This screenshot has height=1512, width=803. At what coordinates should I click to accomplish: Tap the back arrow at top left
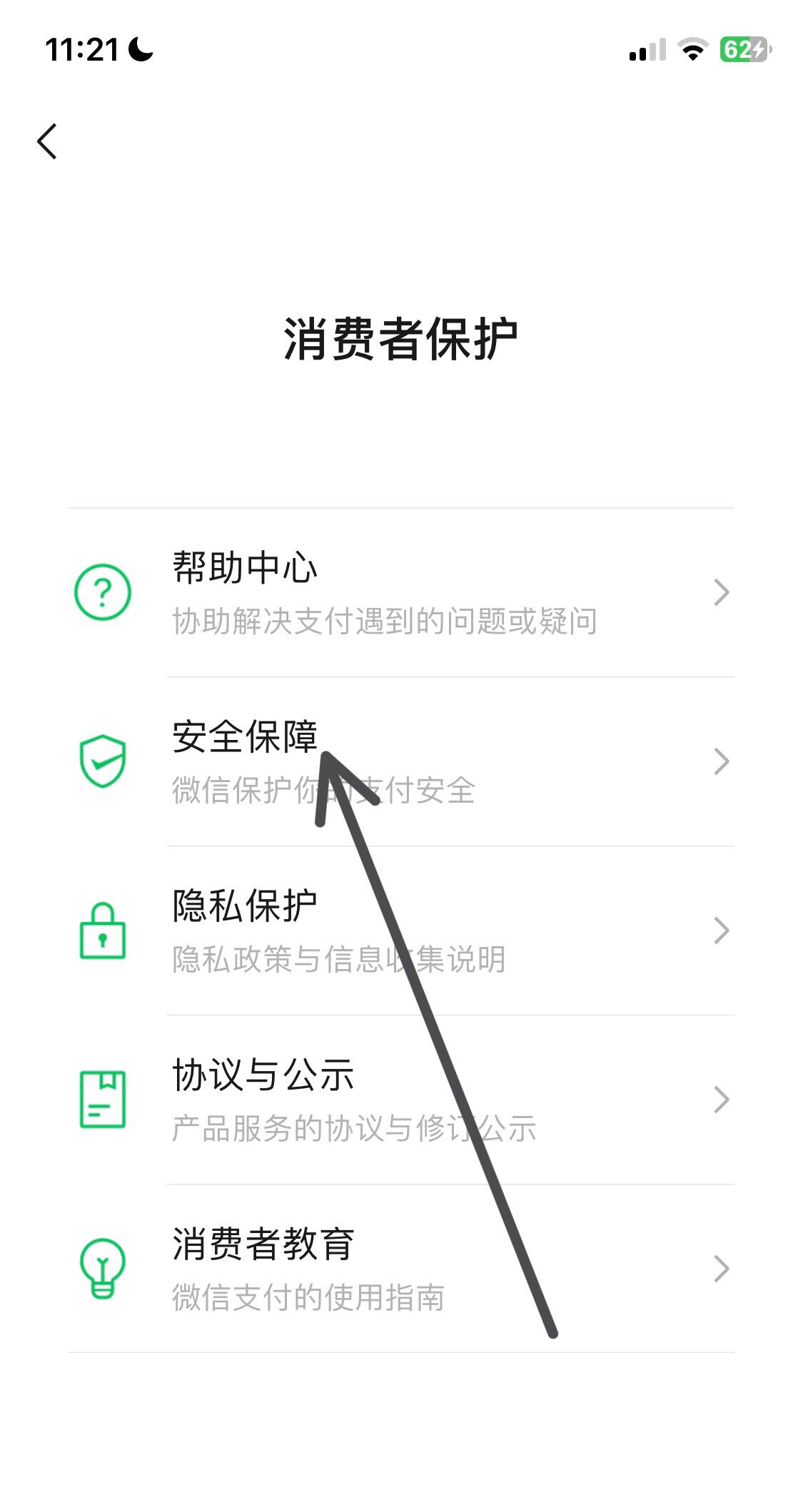click(49, 141)
